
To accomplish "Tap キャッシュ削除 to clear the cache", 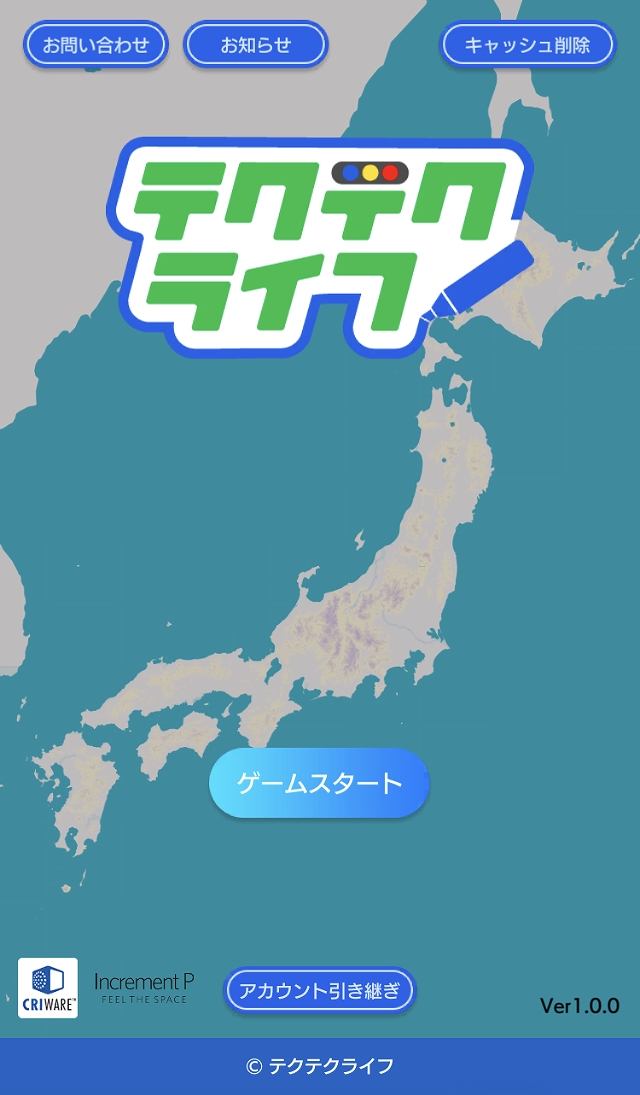I will point(528,45).
